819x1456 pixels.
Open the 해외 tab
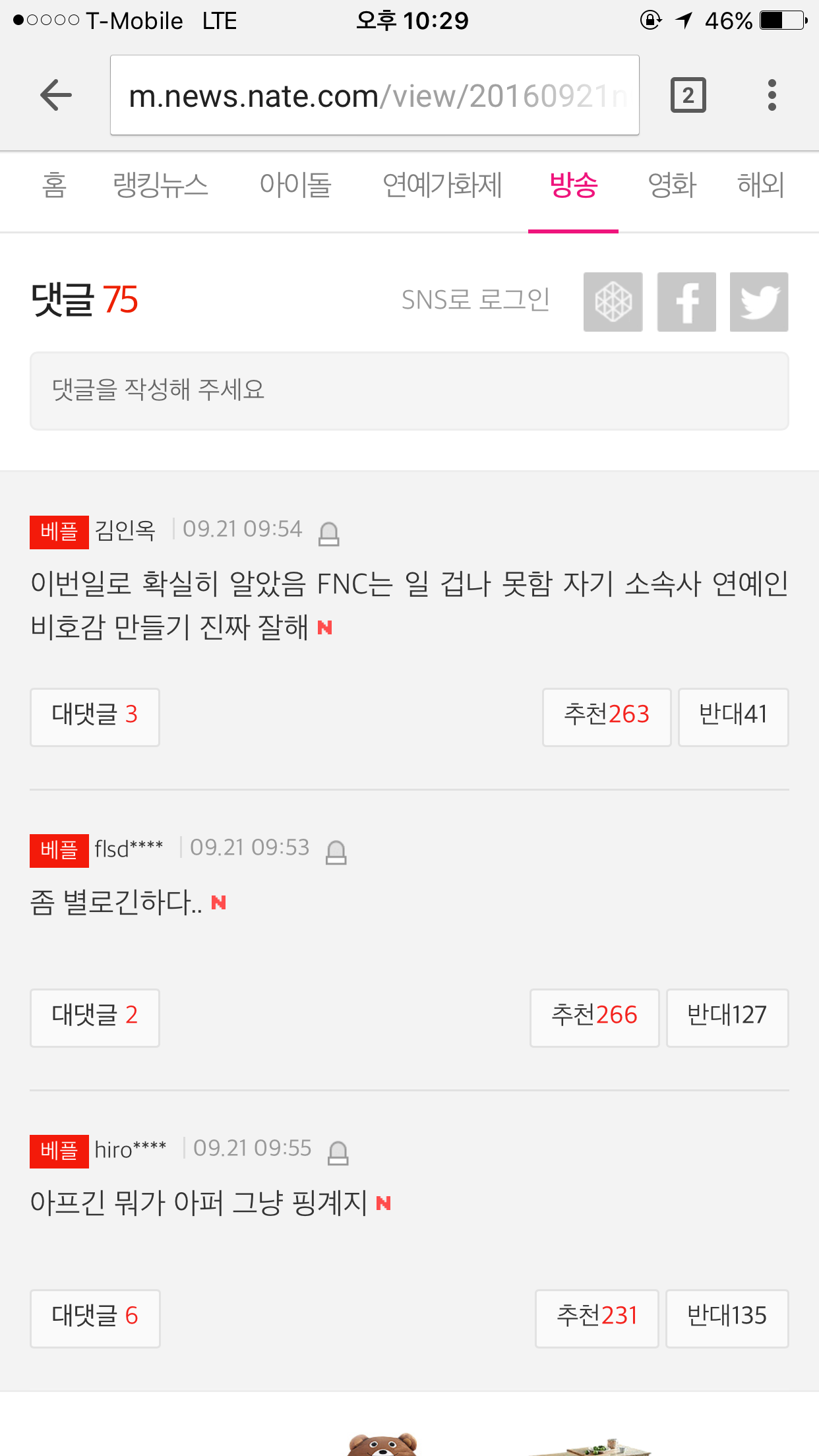tap(761, 185)
